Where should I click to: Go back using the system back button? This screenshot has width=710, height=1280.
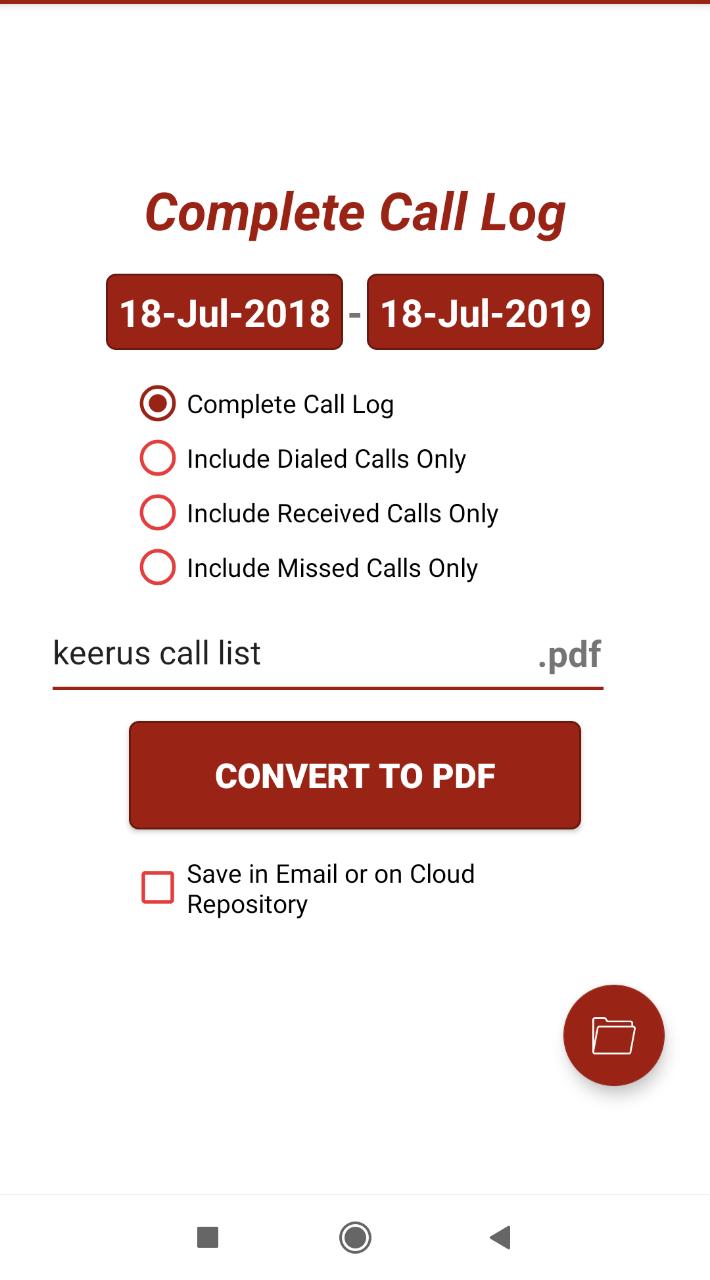click(500, 1238)
